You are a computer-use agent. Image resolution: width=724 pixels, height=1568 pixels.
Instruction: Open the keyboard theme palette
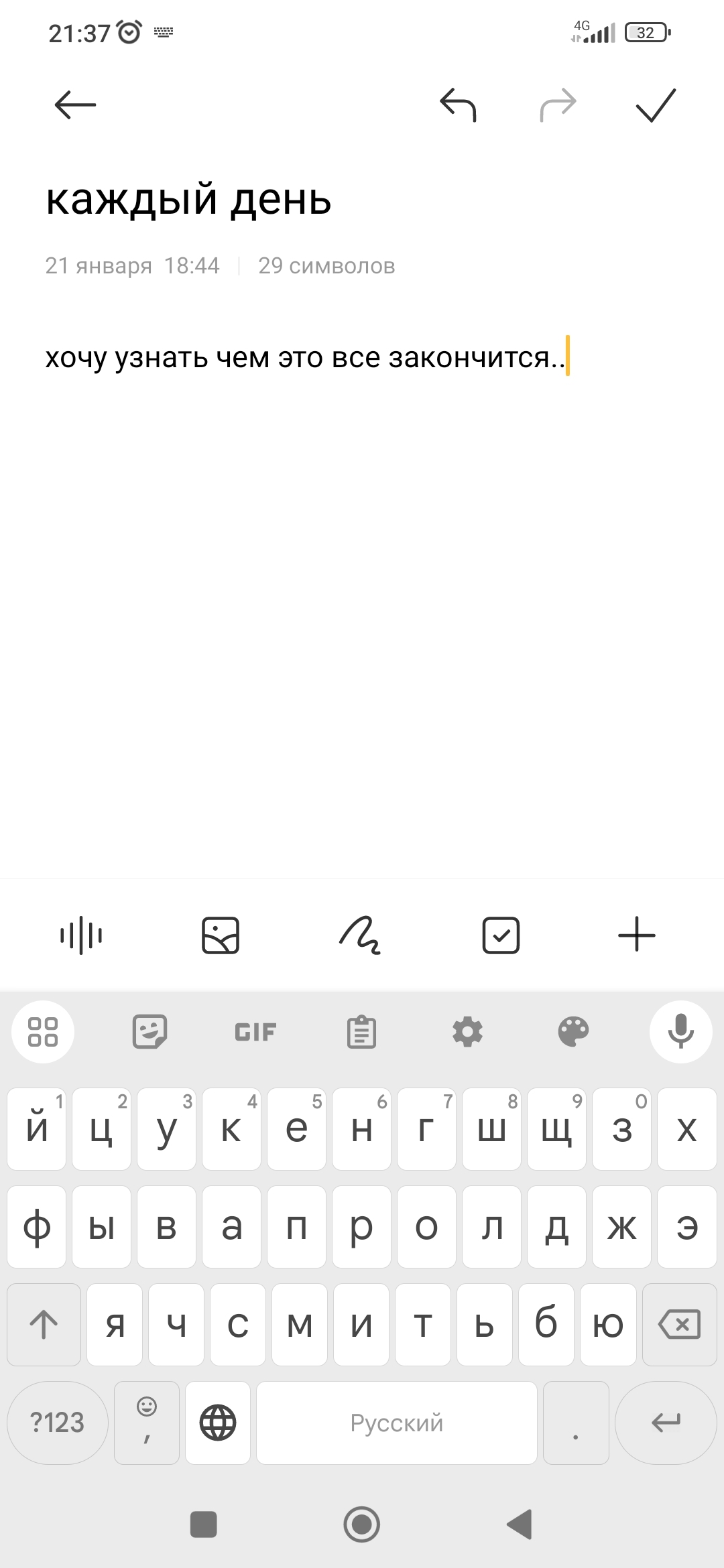(573, 1032)
